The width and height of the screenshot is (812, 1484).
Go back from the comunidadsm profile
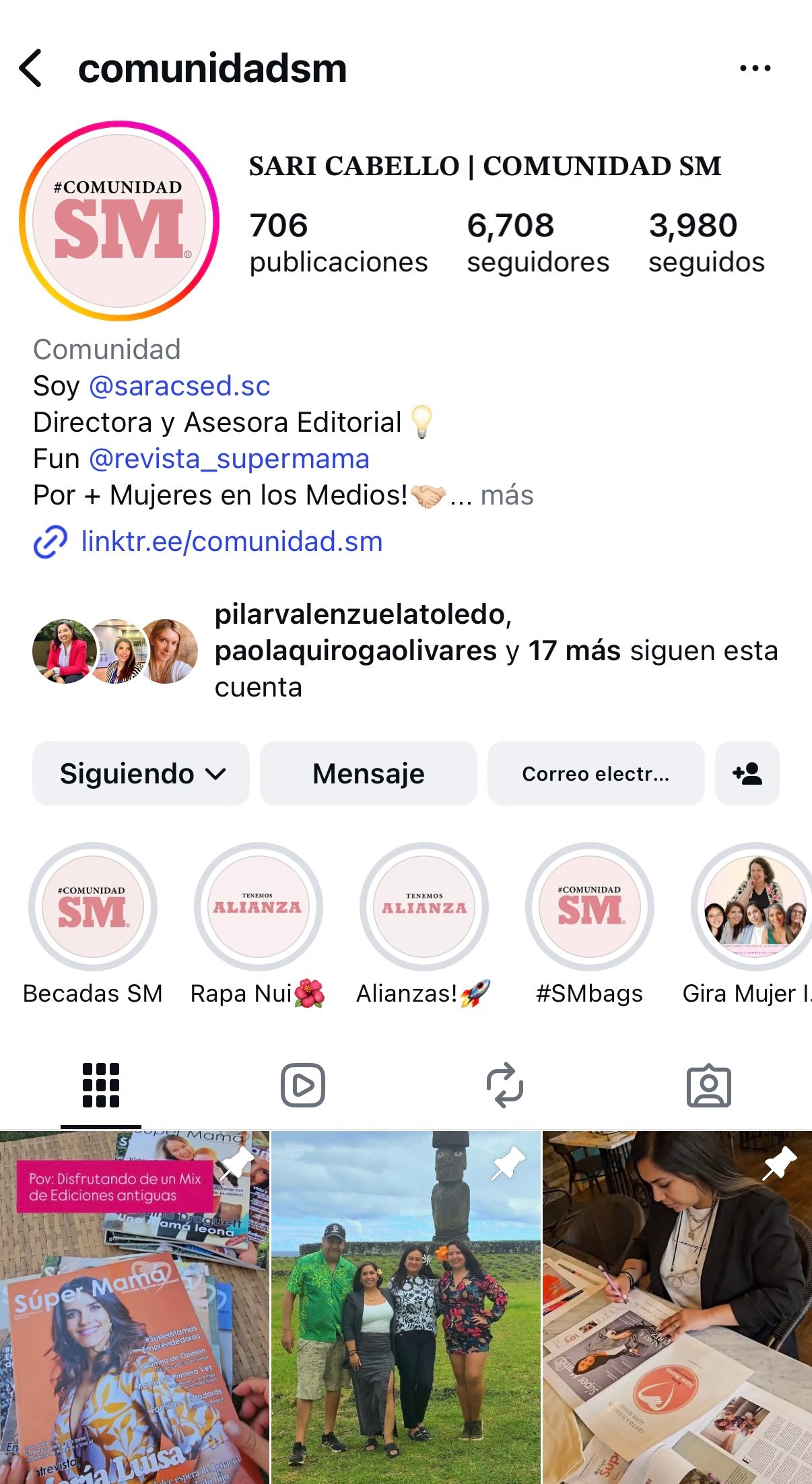click(31, 68)
